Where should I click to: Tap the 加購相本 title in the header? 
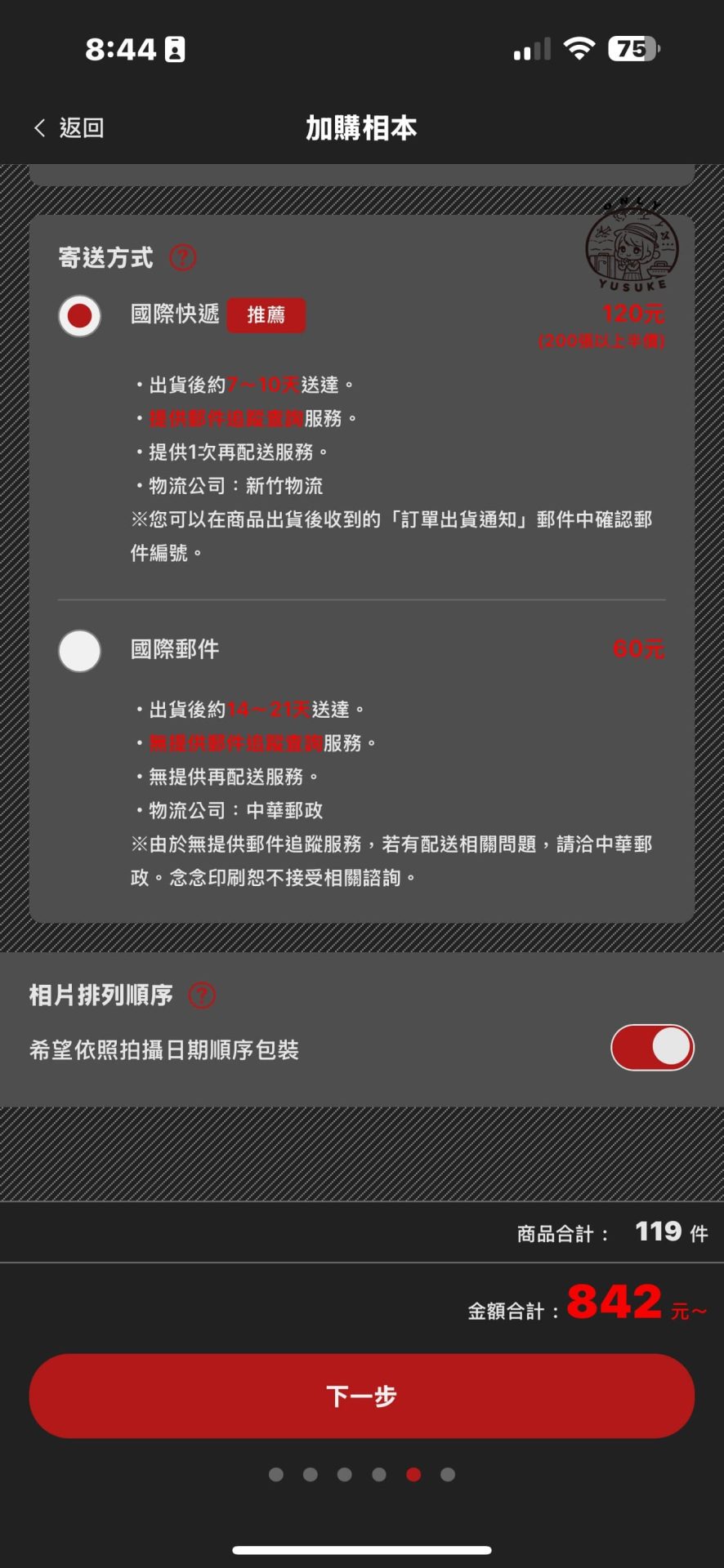click(362, 127)
